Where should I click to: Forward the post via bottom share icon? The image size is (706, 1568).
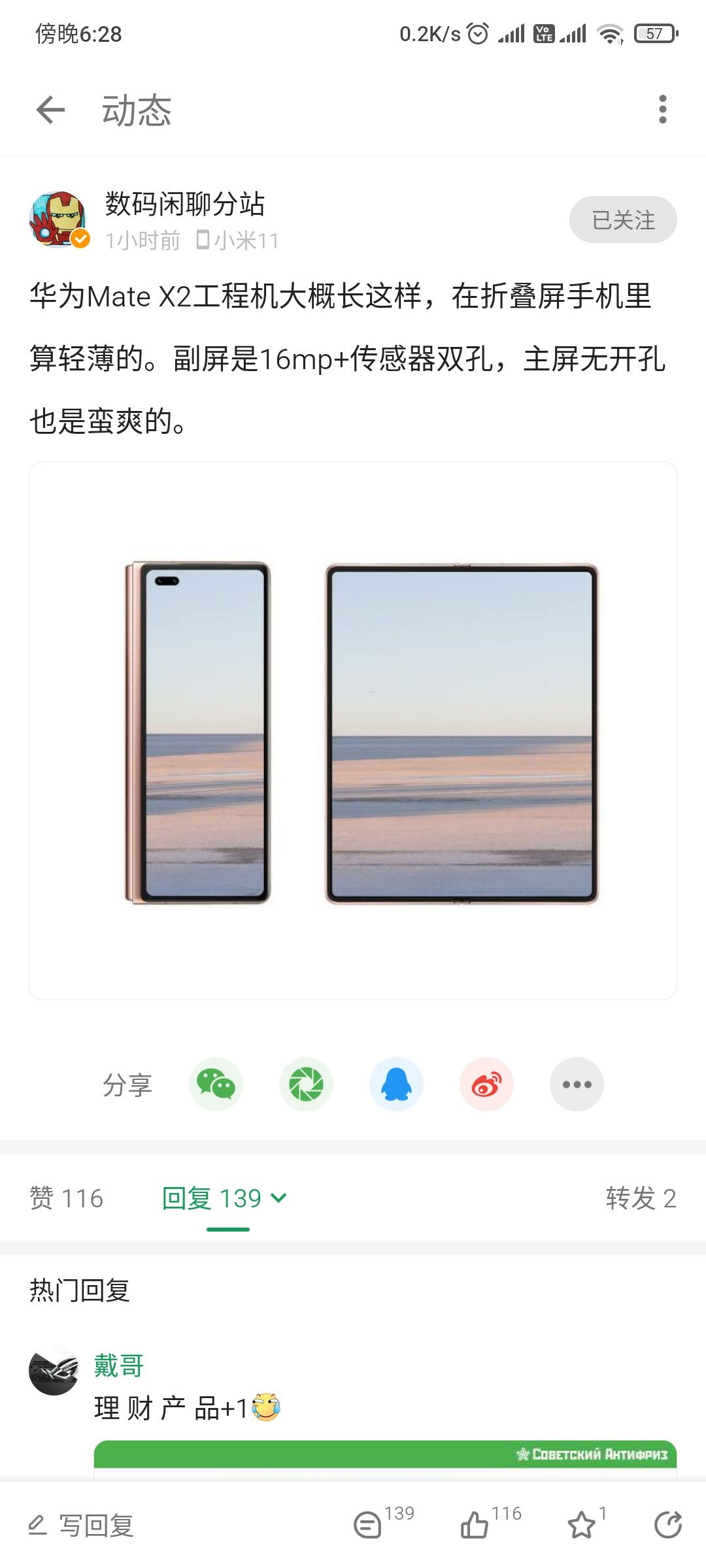667,1525
